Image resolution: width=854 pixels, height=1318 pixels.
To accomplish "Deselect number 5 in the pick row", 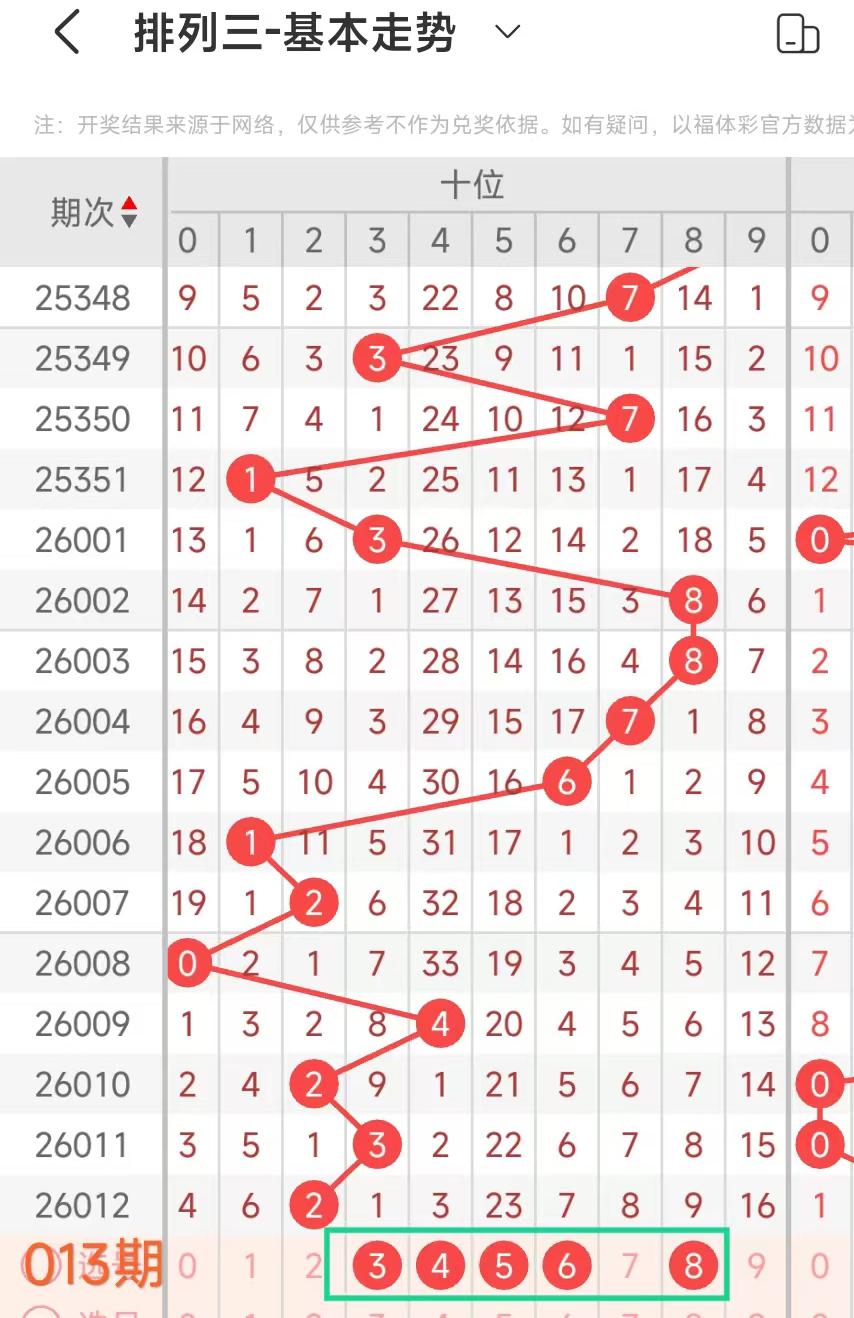I will tap(503, 1267).
